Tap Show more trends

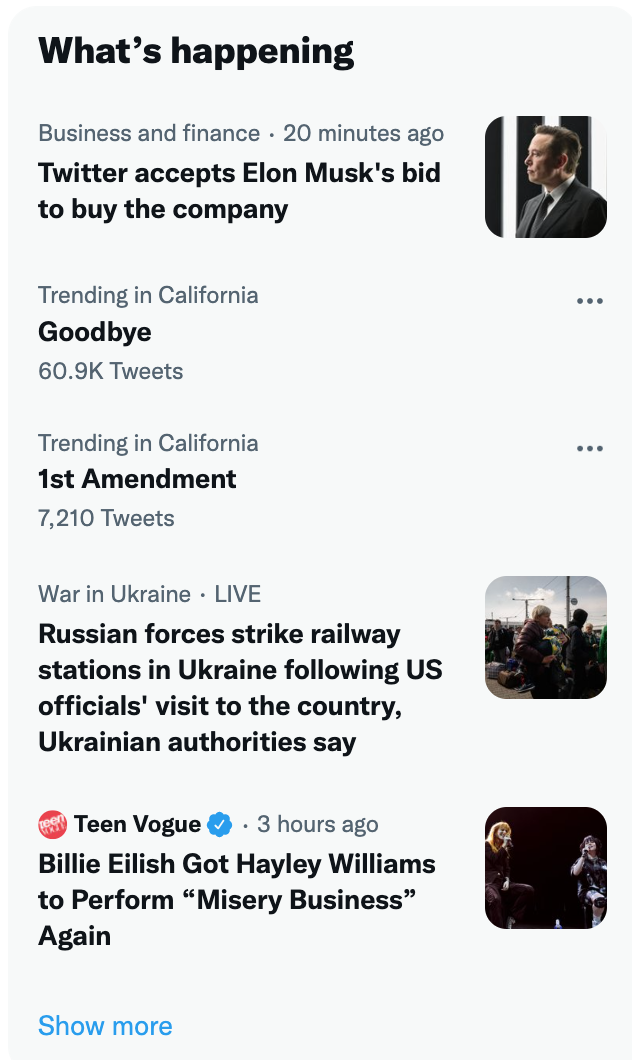(x=105, y=1026)
